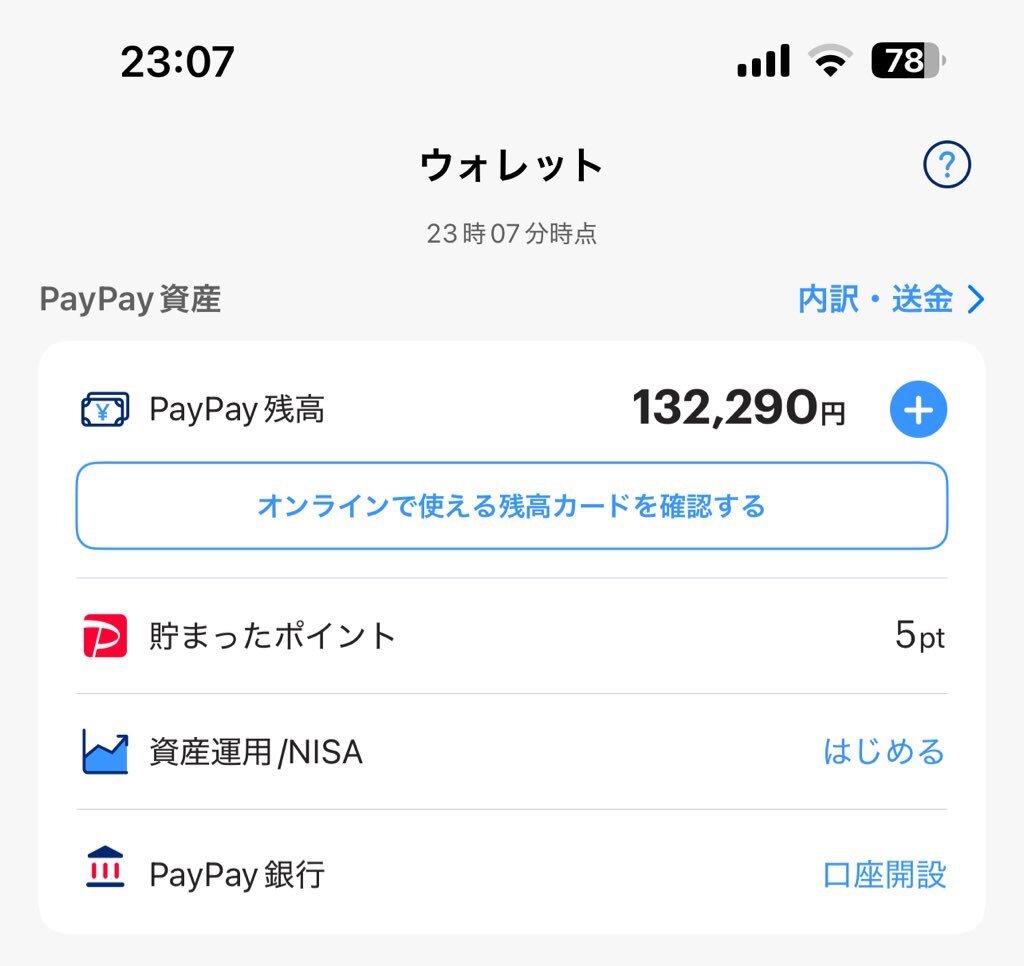Open the help question mark icon

click(946, 165)
